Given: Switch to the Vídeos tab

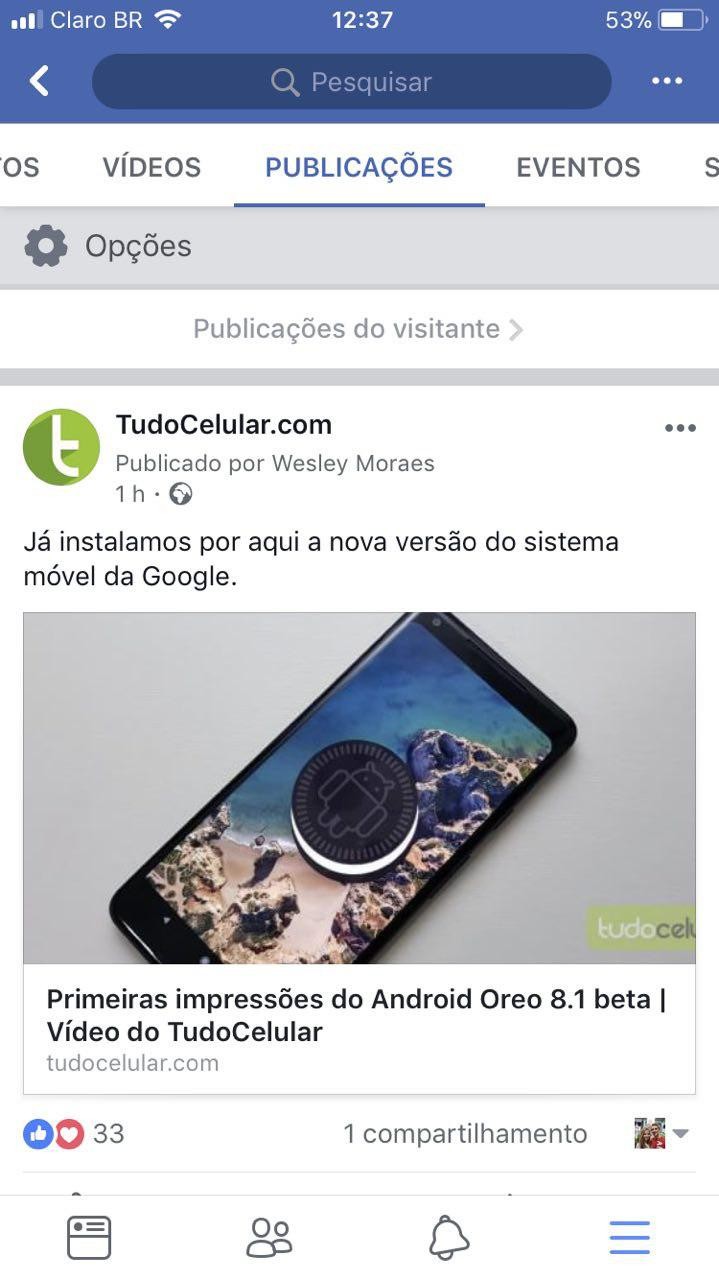Looking at the screenshot, I should (151, 167).
